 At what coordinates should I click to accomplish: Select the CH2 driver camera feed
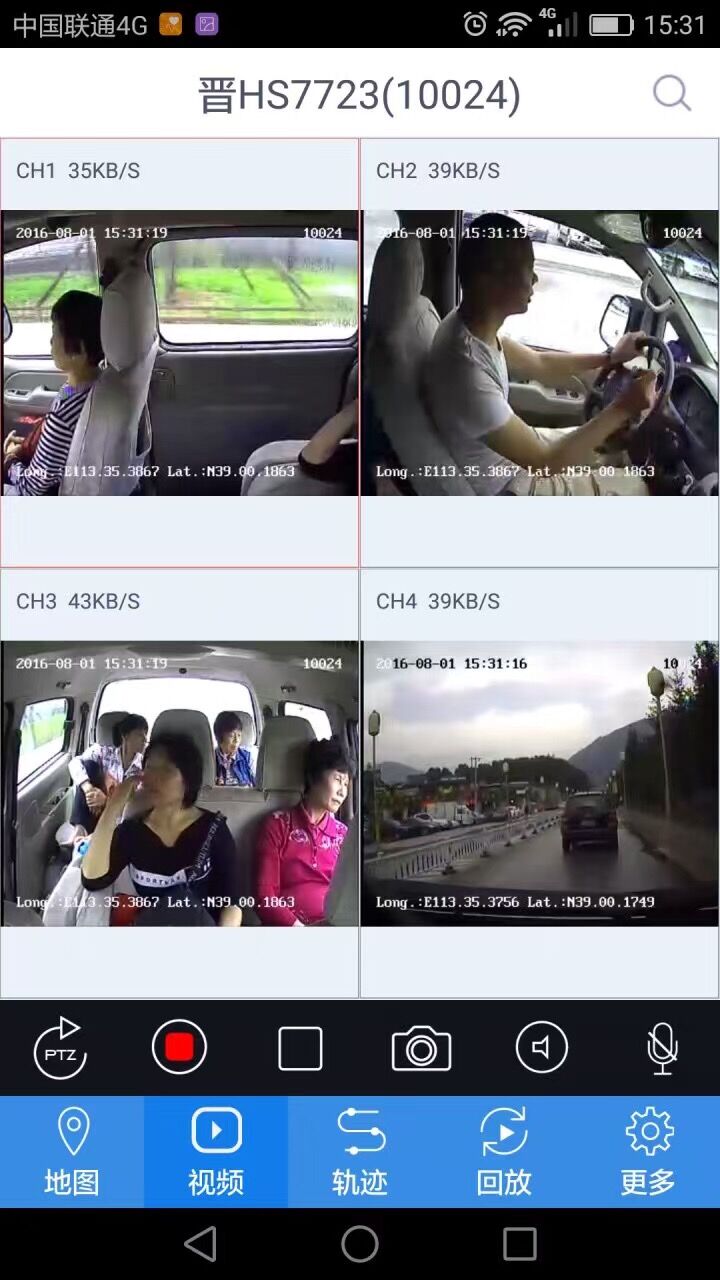click(539, 352)
